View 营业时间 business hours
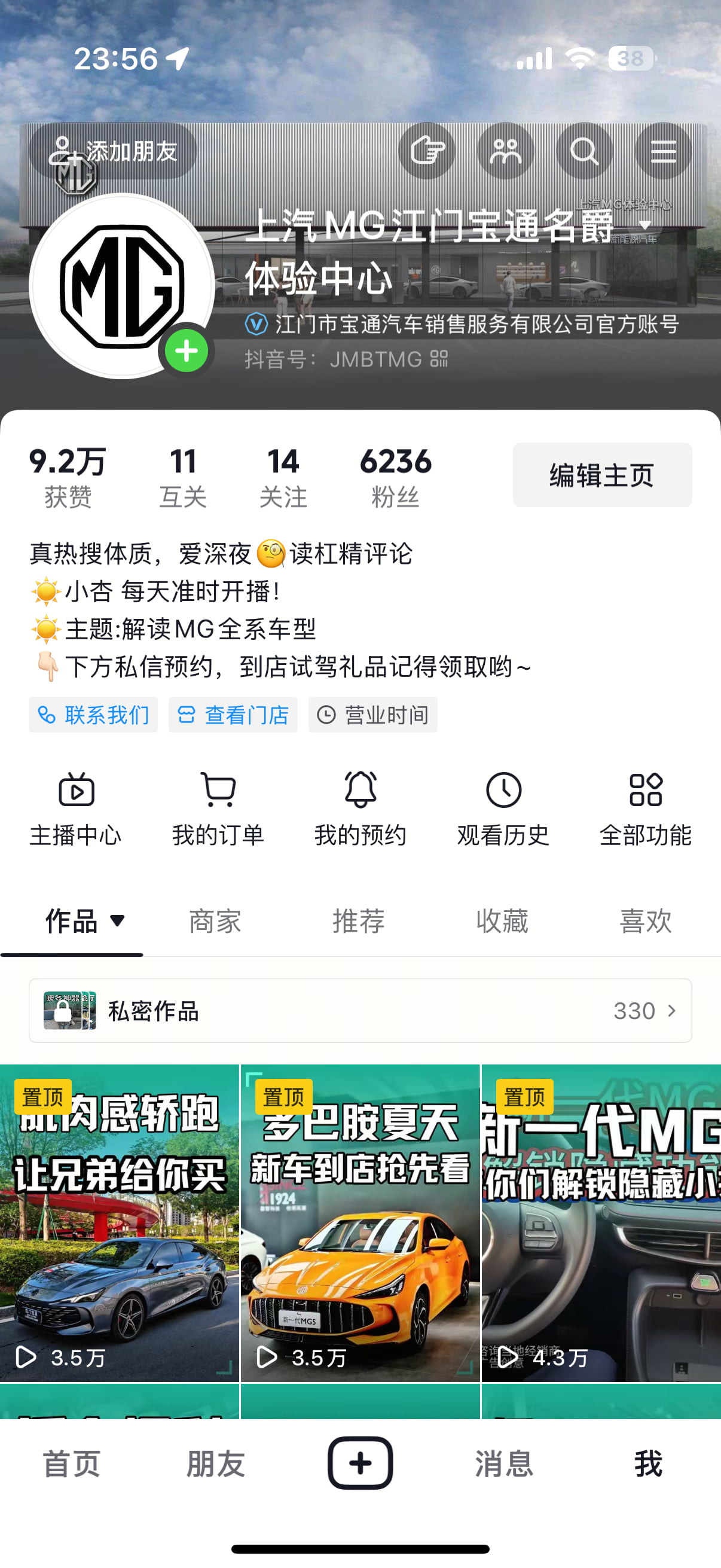This screenshot has height=1568, width=721. (373, 715)
